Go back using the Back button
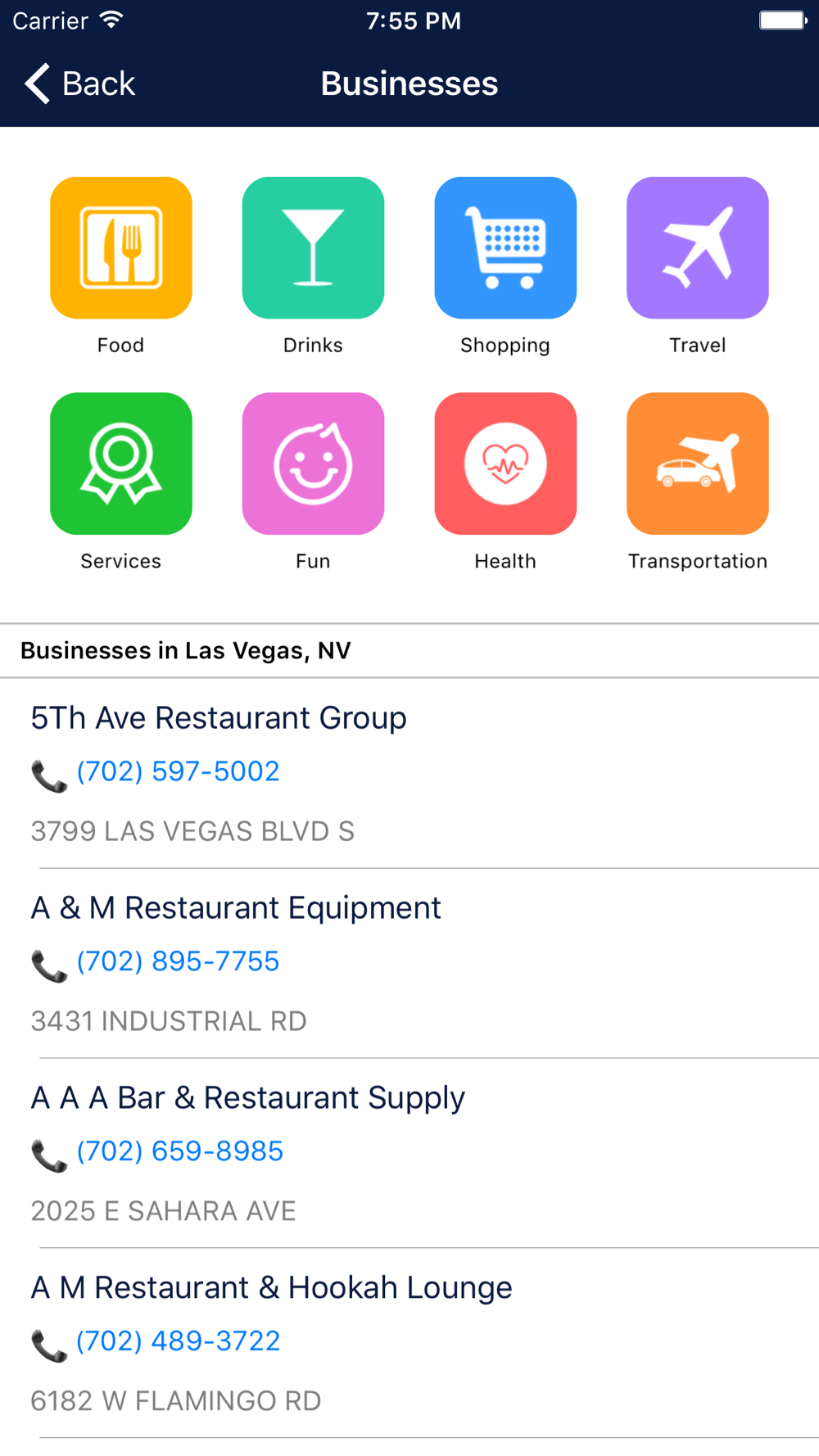Screen dimensions: 819x1456 pos(79,84)
